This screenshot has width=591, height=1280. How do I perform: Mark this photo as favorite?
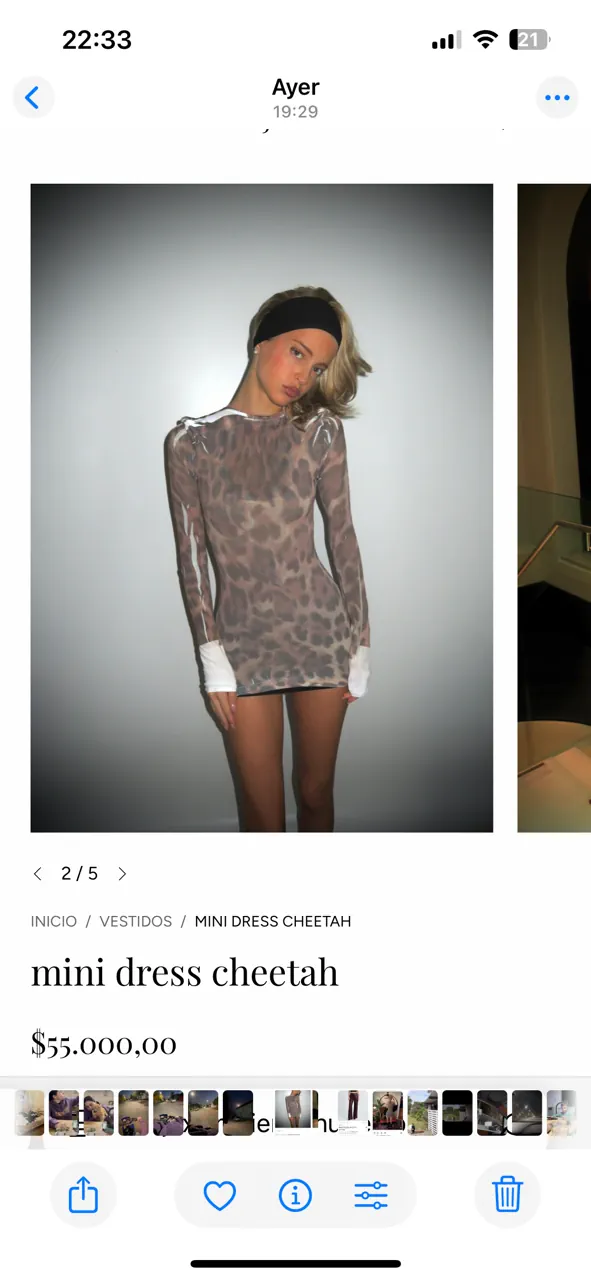pyautogui.click(x=219, y=1194)
